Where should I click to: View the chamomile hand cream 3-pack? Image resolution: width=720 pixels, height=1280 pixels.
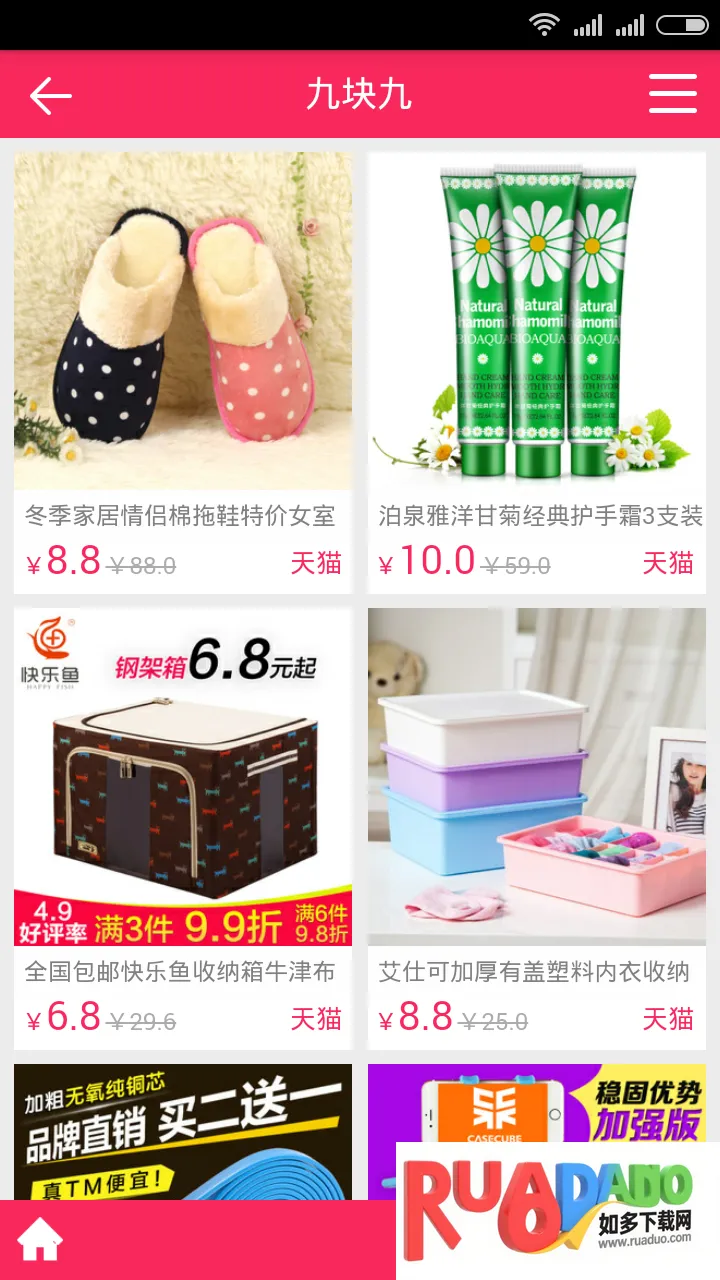click(x=537, y=322)
